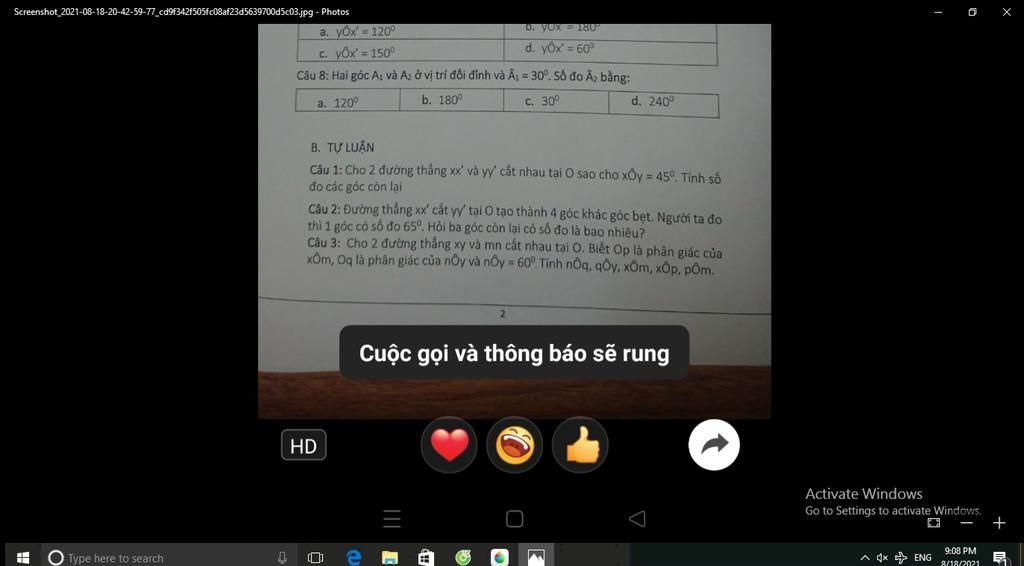Launch Microsoft Edge from the taskbar
This screenshot has height=566, width=1024.
353,557
